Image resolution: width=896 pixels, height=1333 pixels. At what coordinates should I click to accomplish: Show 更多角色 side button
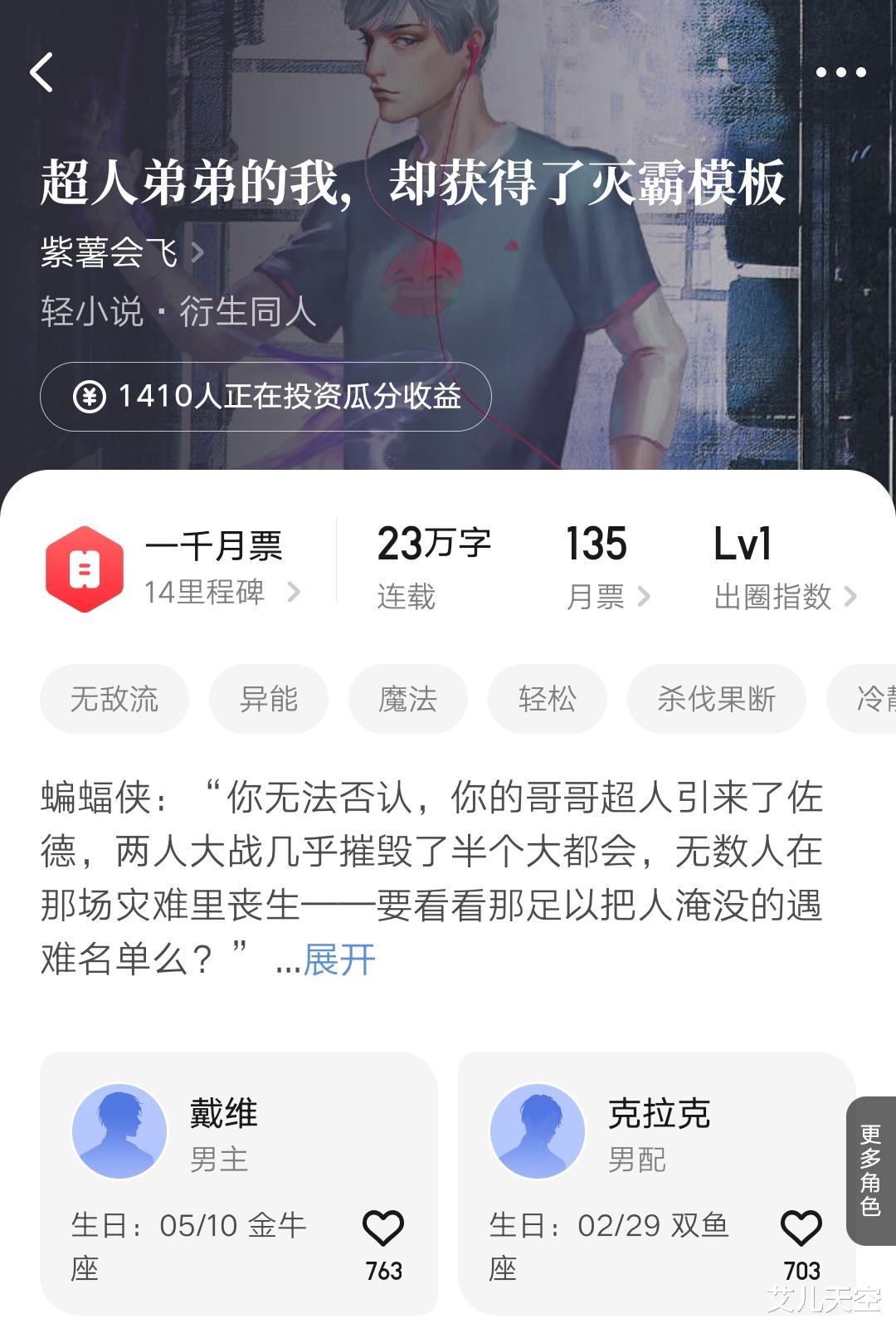(x=871, y=1170)
